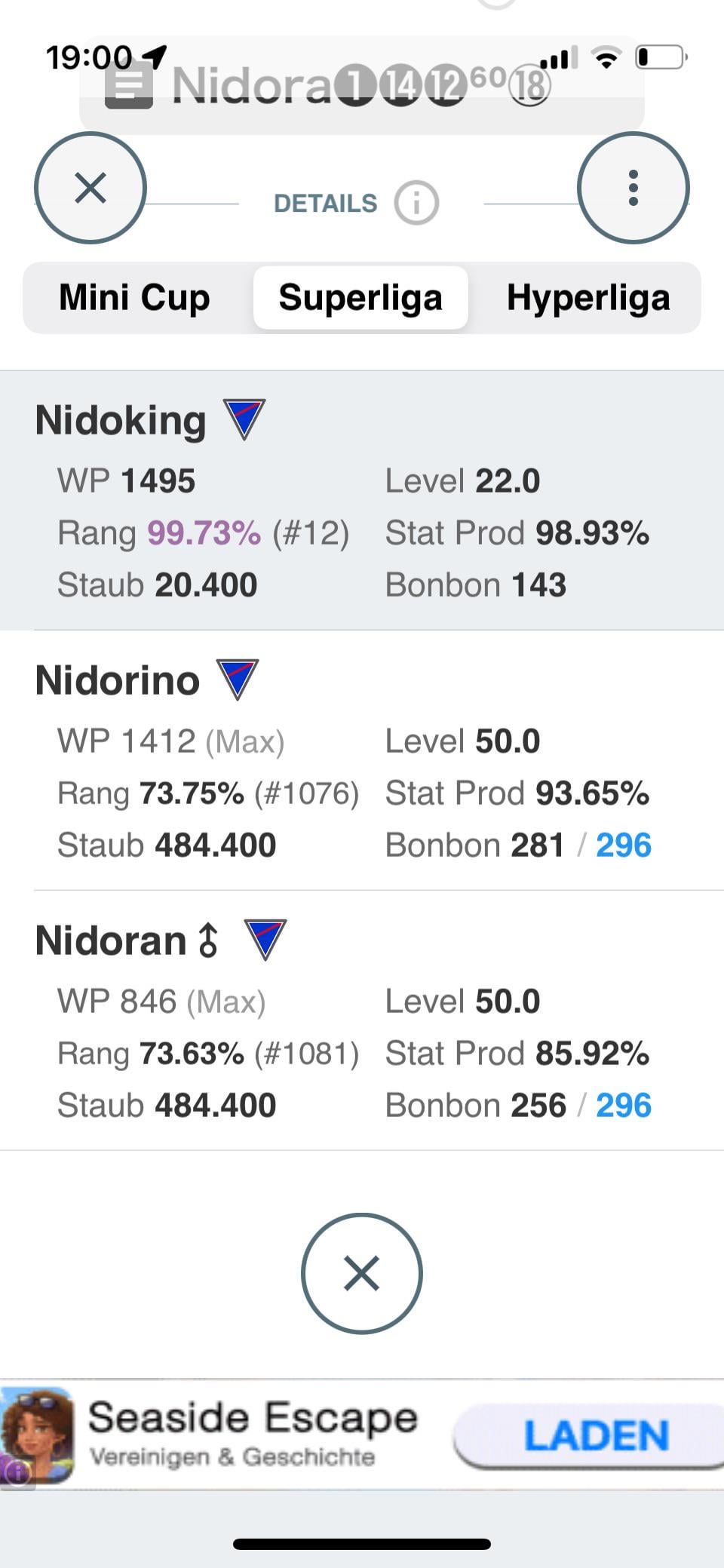Switch to the Hyperliga tab
724x1568 pixels.
(588, 297)
